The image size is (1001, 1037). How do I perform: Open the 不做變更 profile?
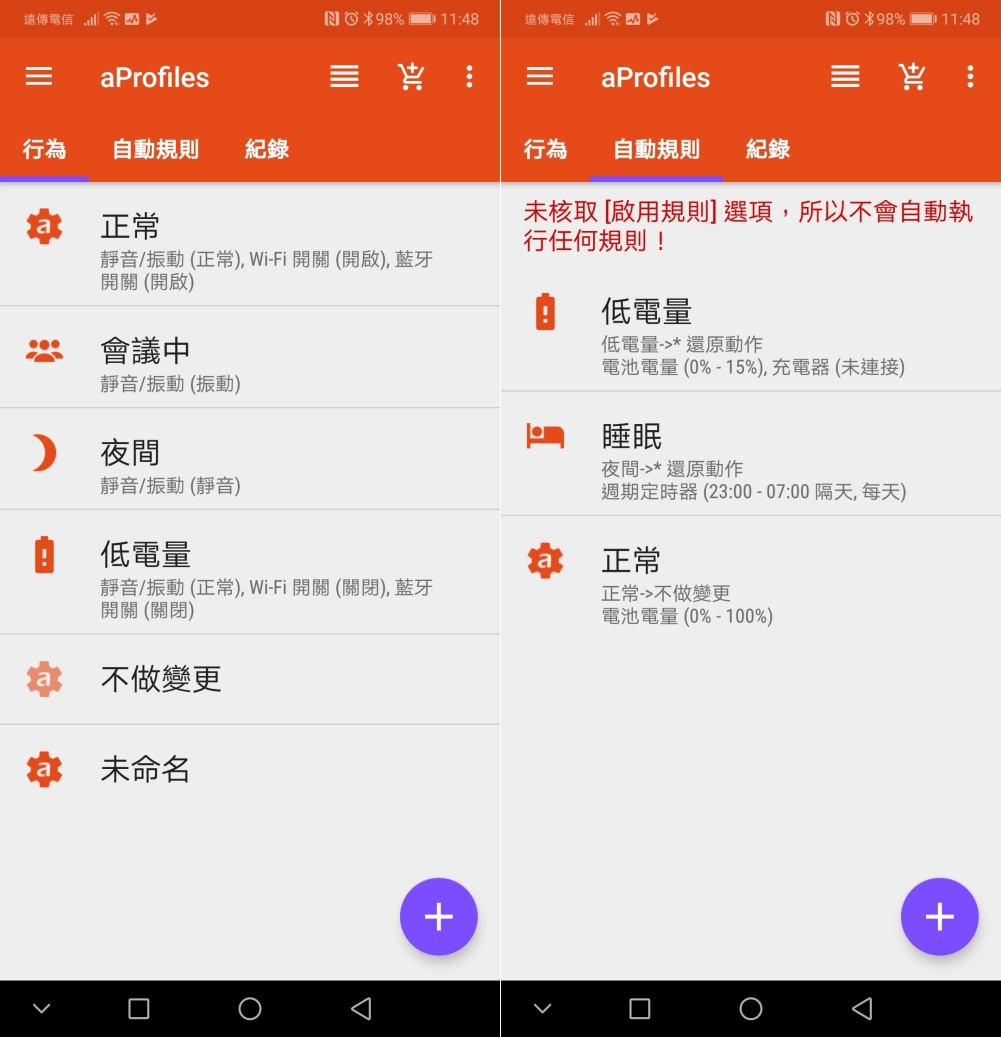(250, 679)
